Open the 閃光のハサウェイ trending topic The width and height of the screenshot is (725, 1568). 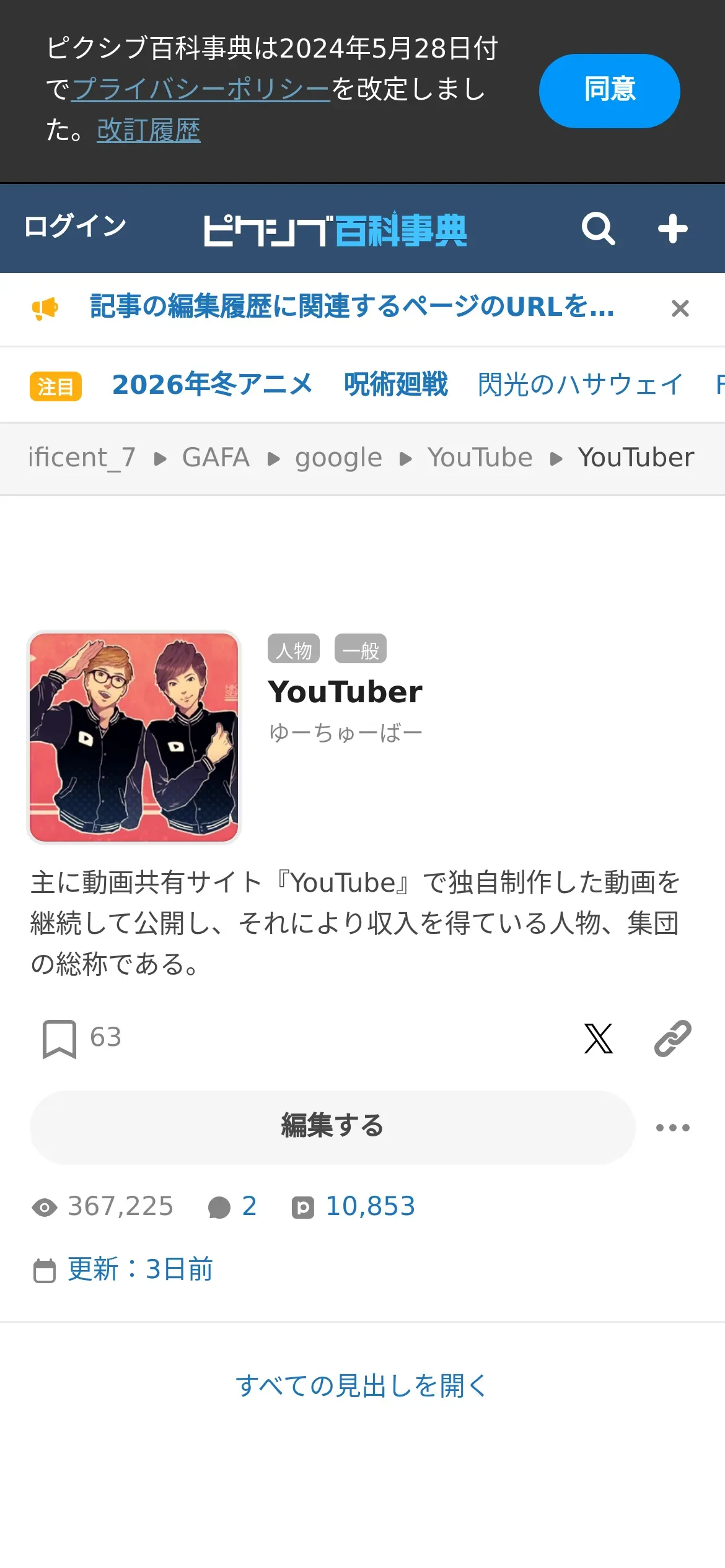[580, 385]
